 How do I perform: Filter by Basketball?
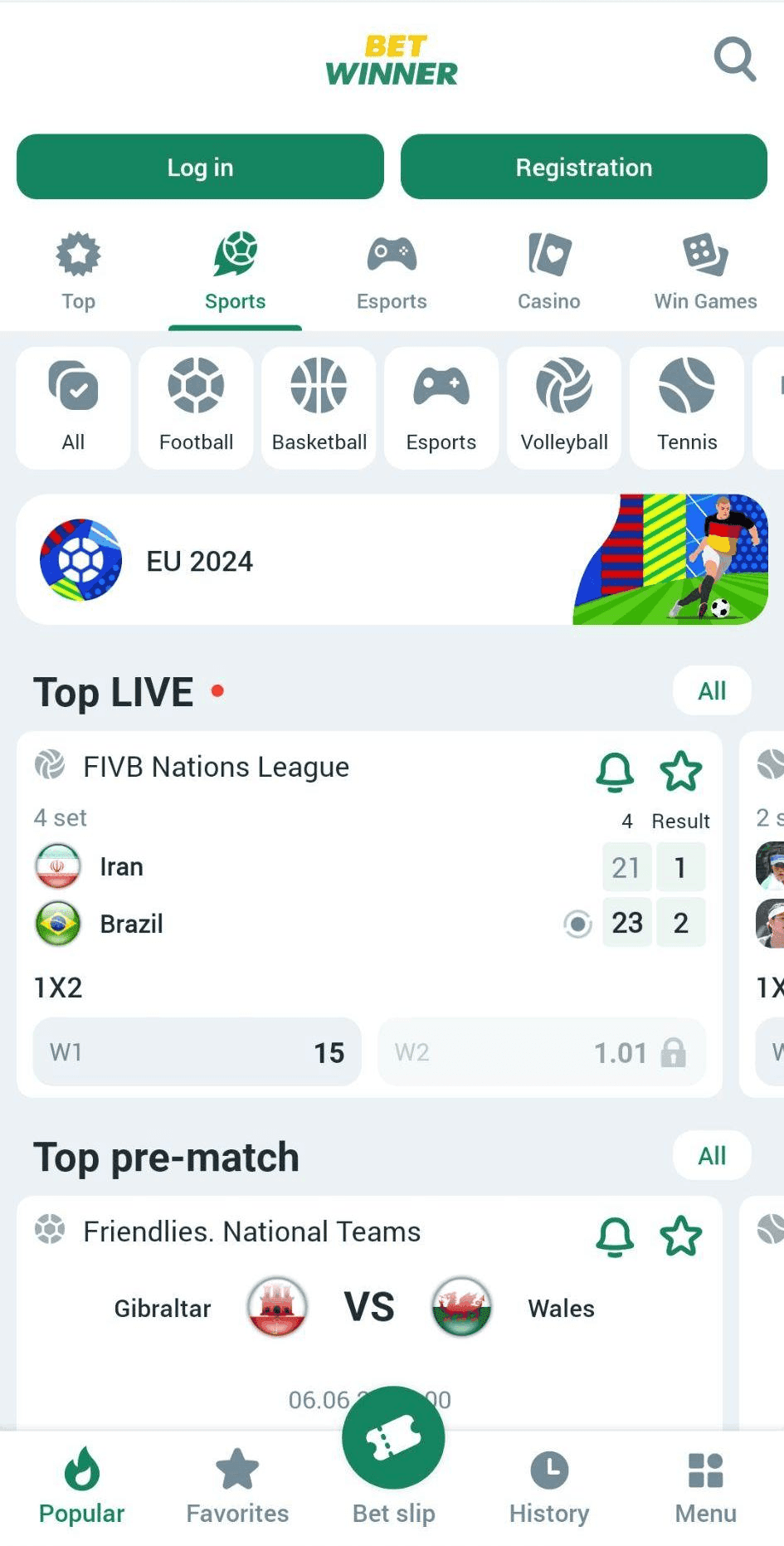[x=319, y=407]
